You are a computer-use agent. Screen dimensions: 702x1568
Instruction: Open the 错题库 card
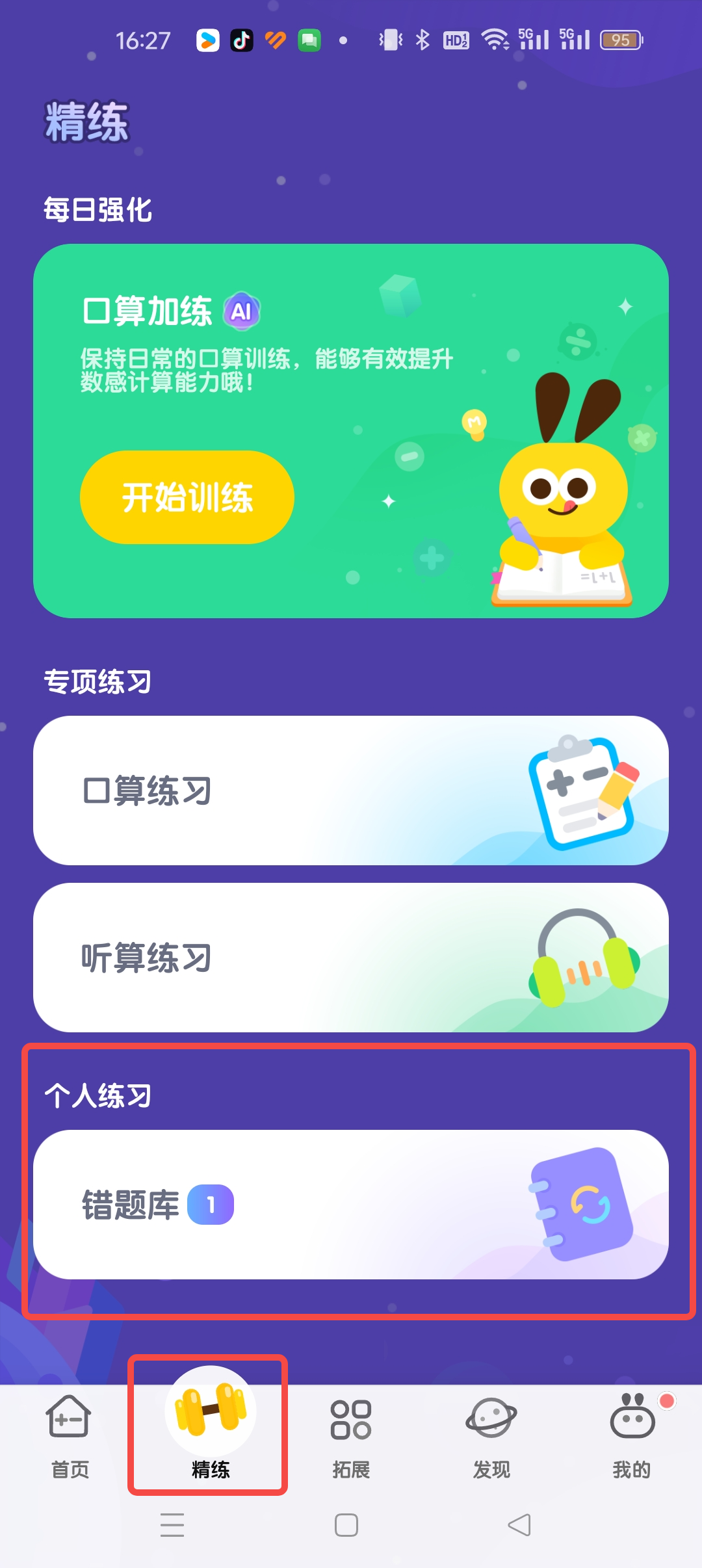[351, 1205]
